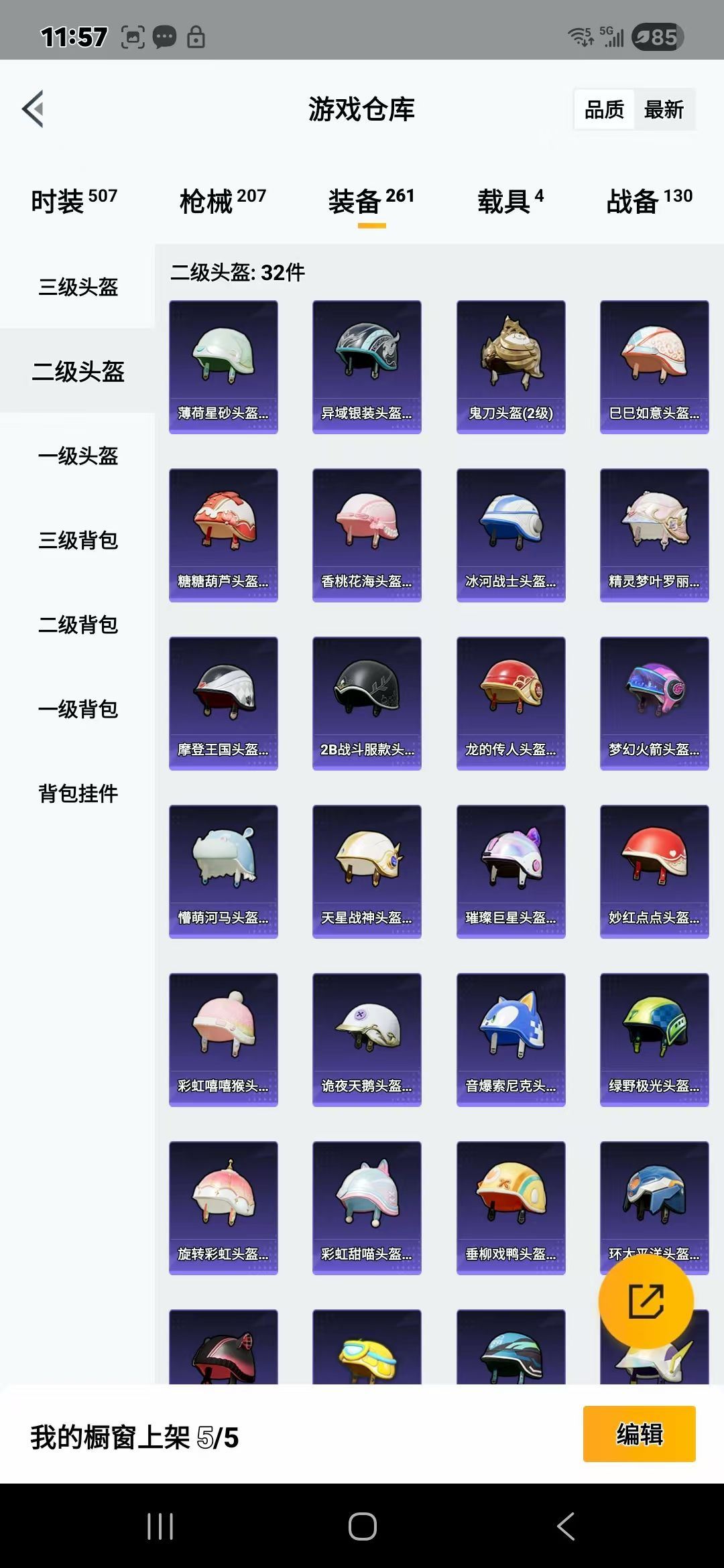
Task: Tap the system home button
Action: tap(362, 1526)
